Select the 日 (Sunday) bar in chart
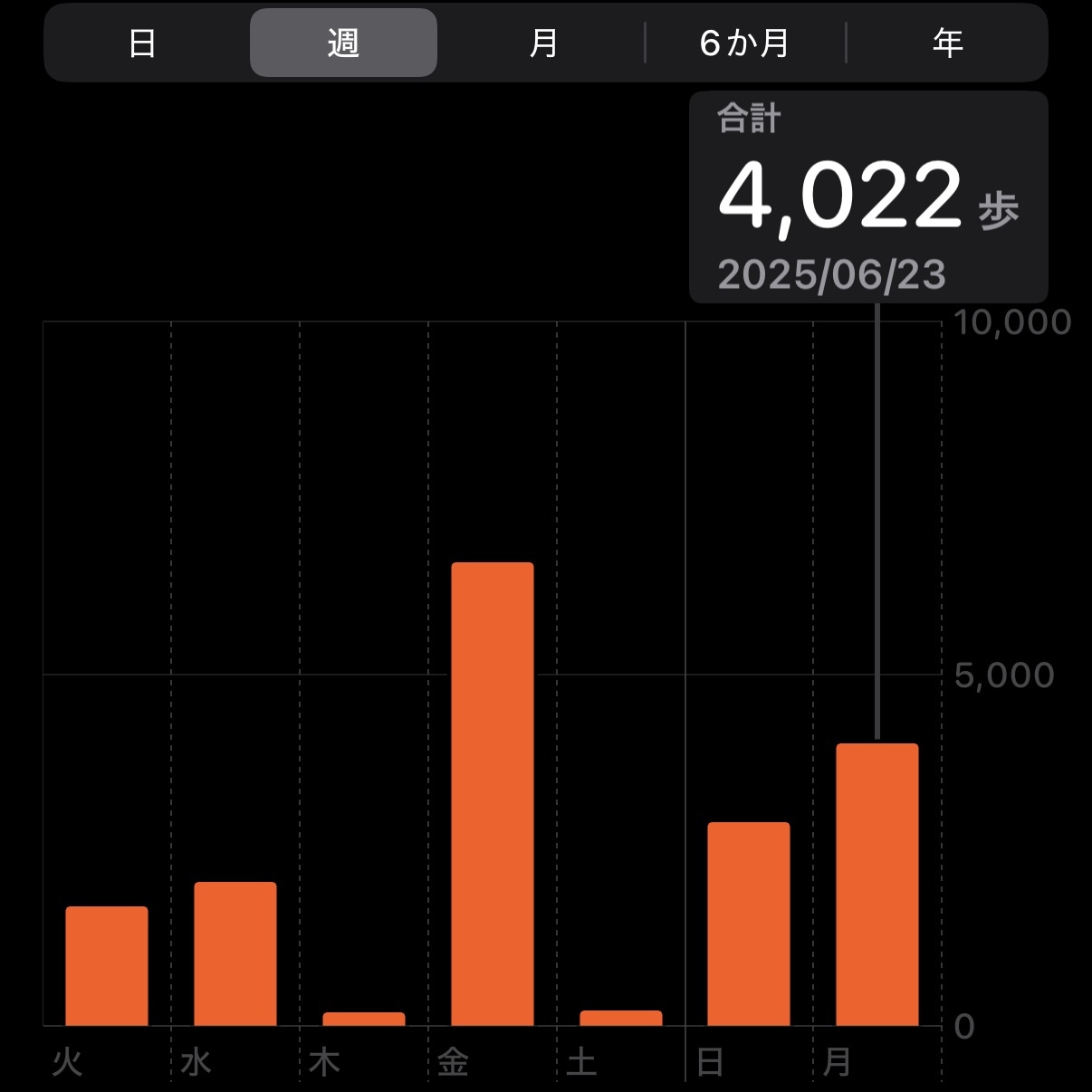 pos(748,924)
